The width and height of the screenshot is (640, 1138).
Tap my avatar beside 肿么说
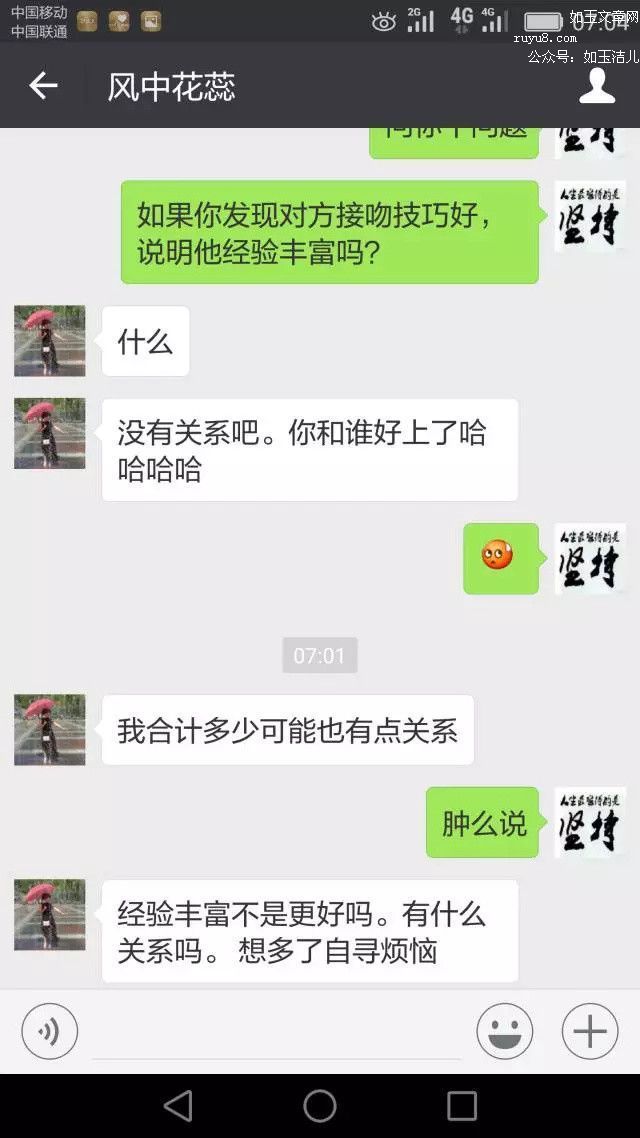(590, 822)
